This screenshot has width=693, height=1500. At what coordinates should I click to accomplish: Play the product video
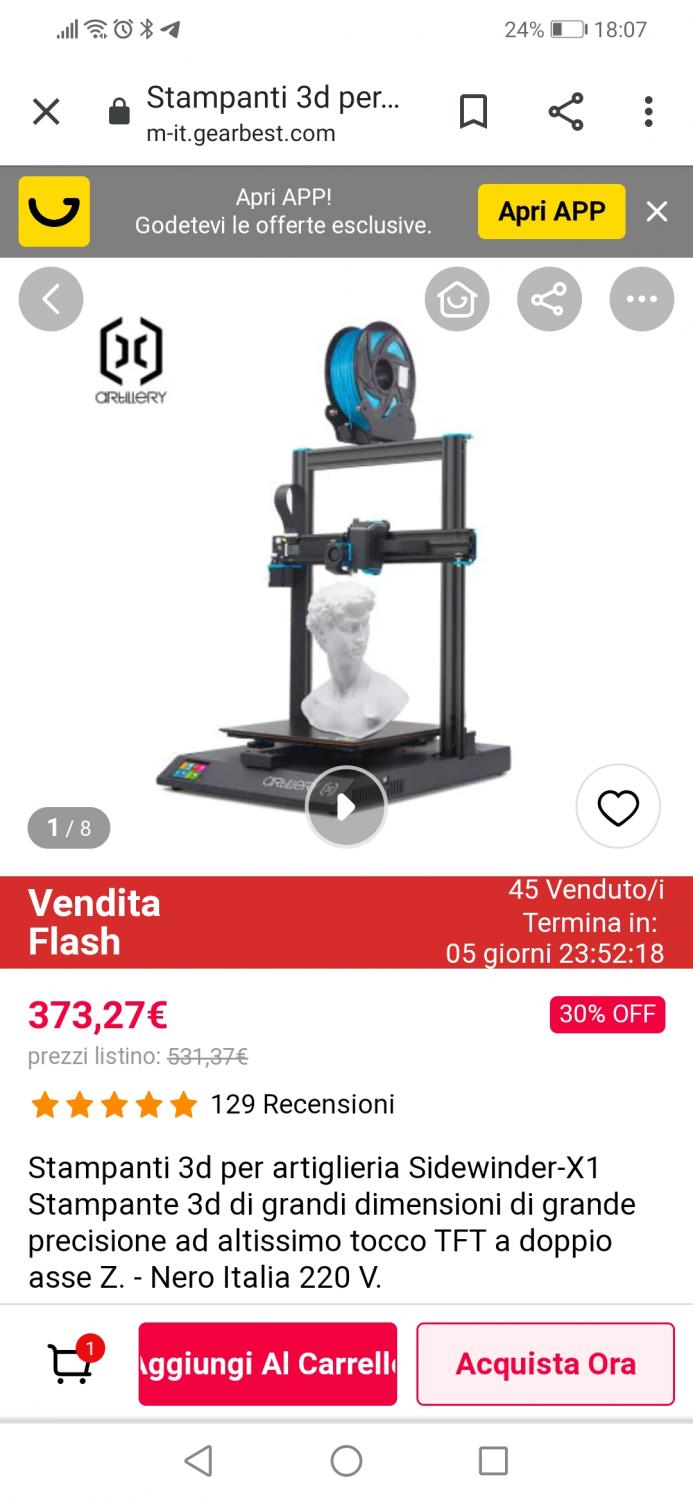(x=346, y=806)
